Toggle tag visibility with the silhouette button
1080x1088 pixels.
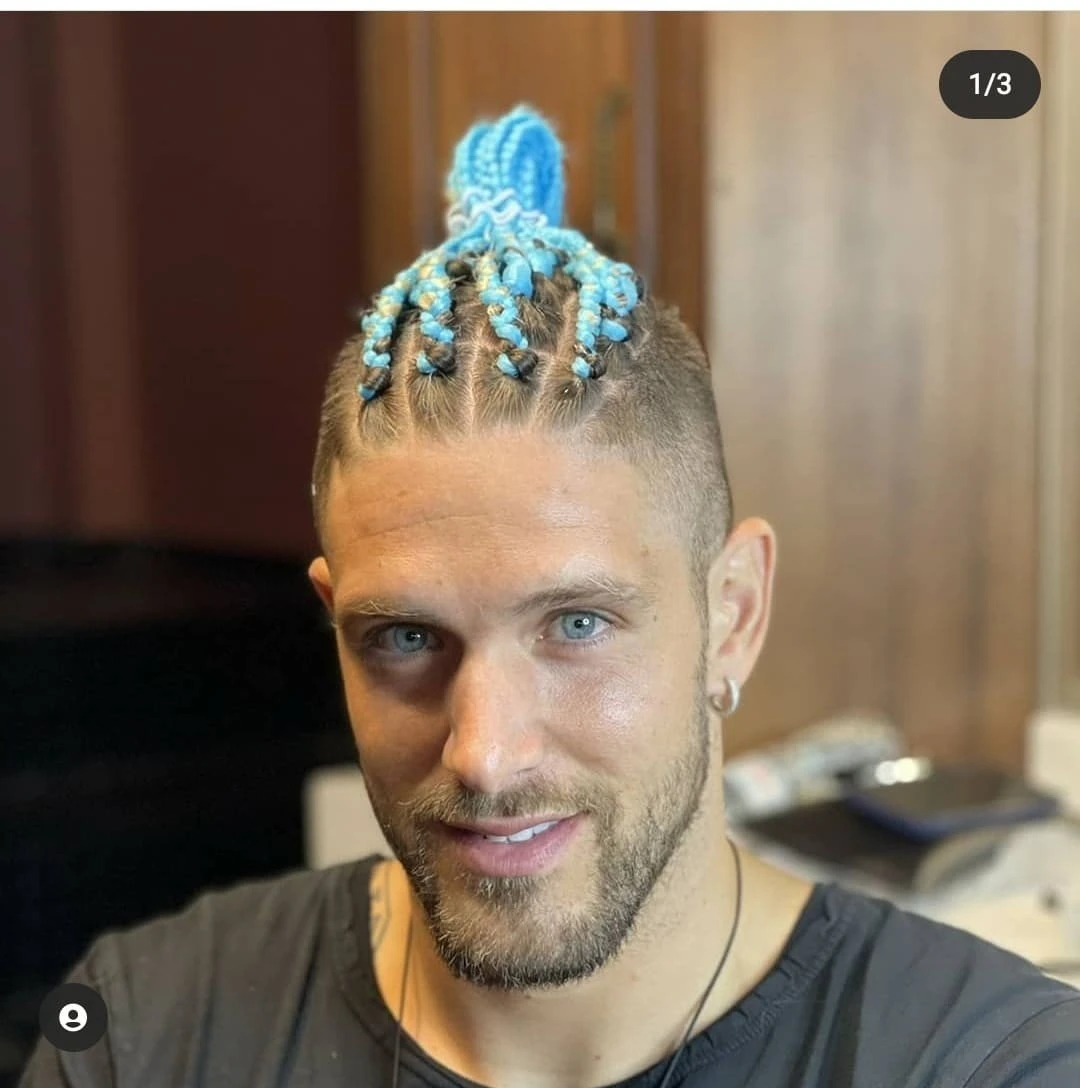coord(73,1017)
